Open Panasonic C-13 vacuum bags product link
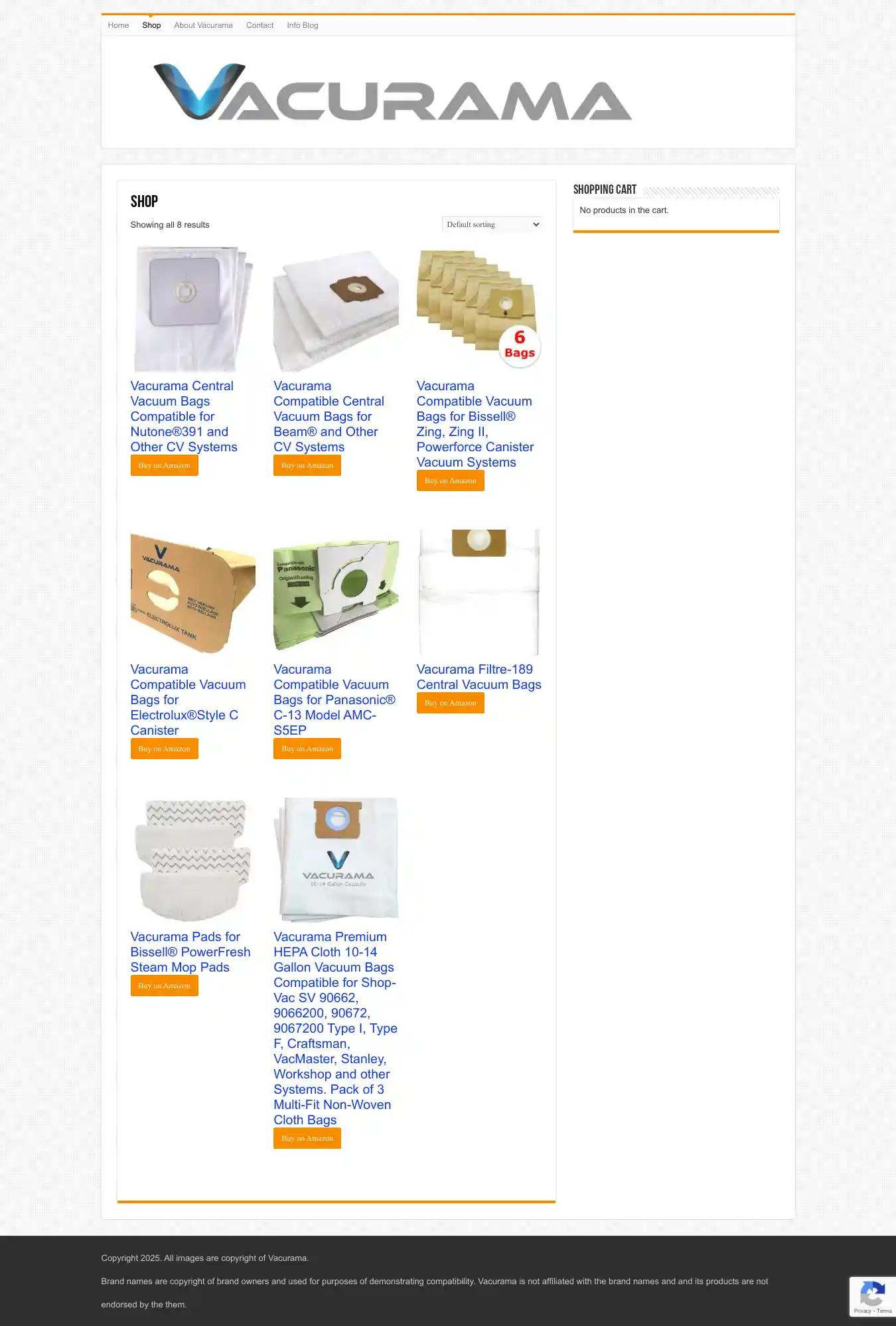 (x=334, y=700)
